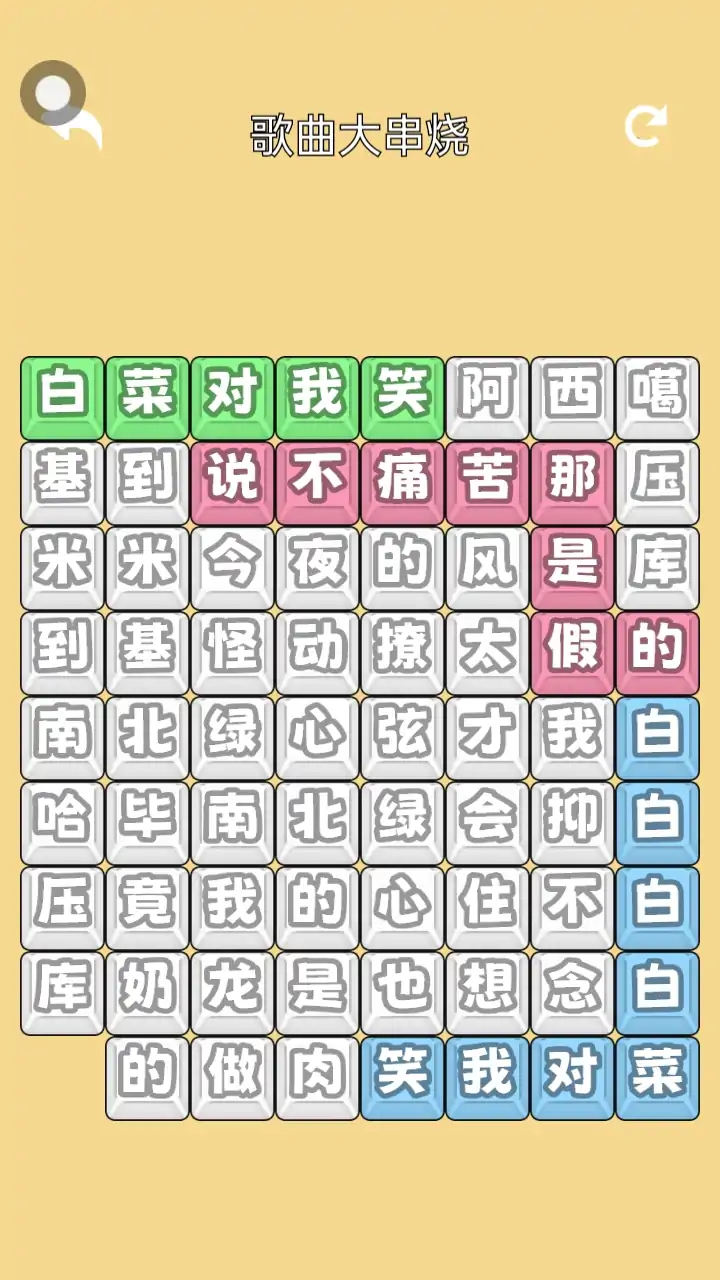Pick the 奶 tile

[x=147, y=990]
